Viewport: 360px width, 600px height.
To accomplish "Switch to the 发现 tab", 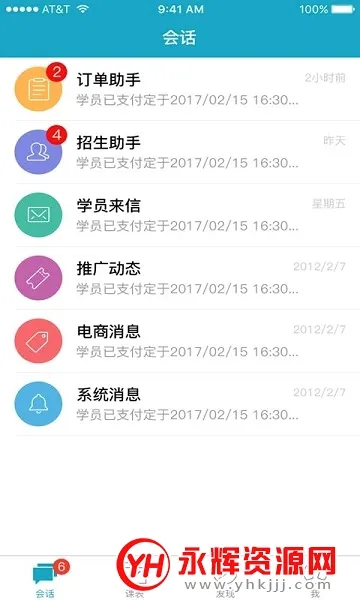I will coord(225,578).
